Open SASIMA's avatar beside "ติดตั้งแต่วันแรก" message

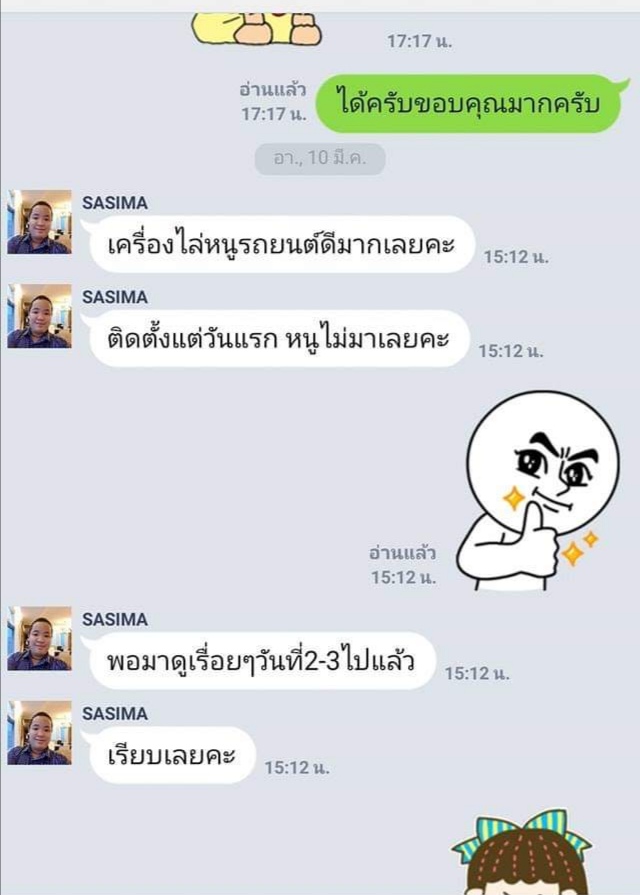point(39,316)
